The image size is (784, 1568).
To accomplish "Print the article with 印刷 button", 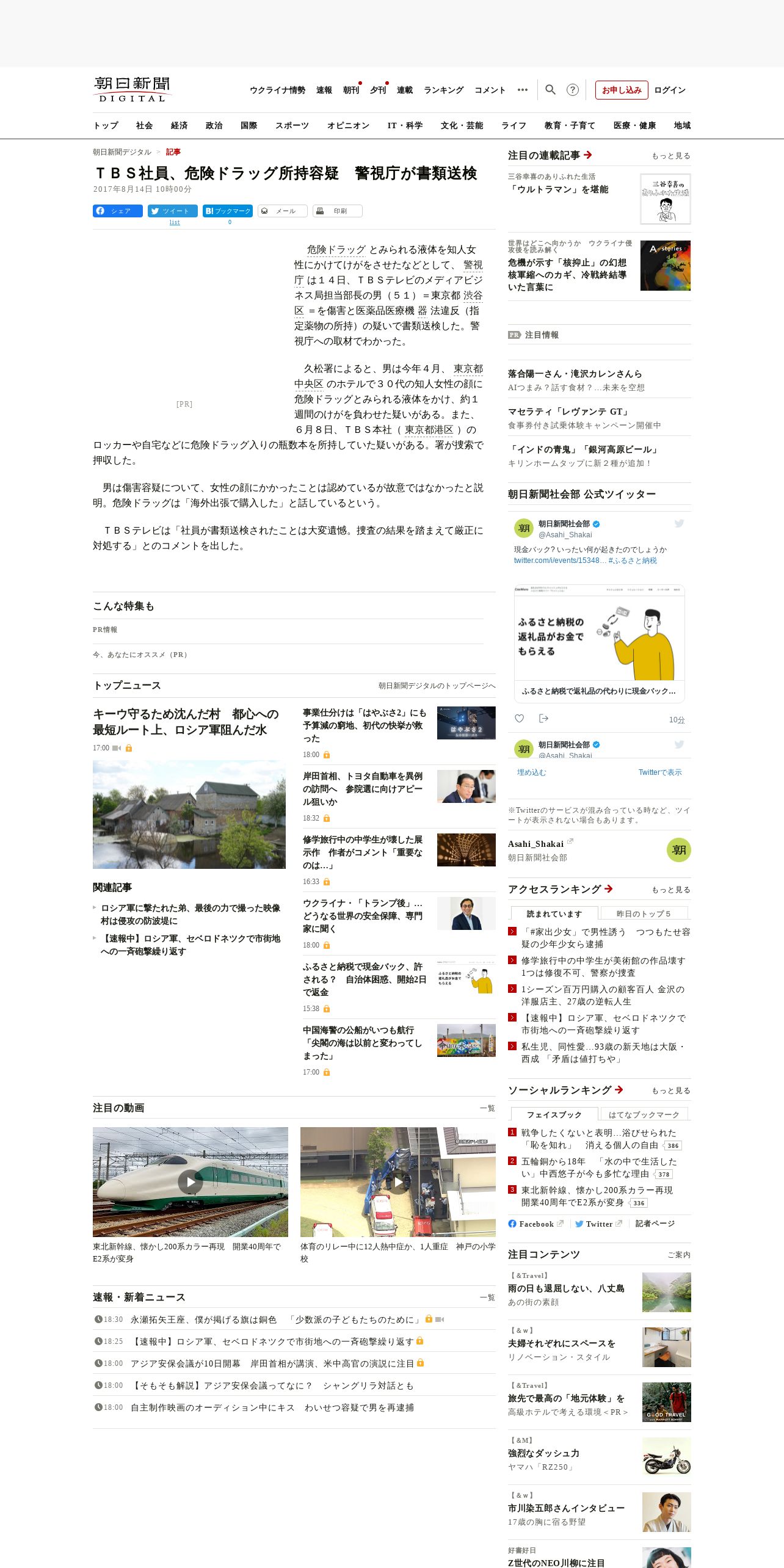I will click(x=338, y=211).
